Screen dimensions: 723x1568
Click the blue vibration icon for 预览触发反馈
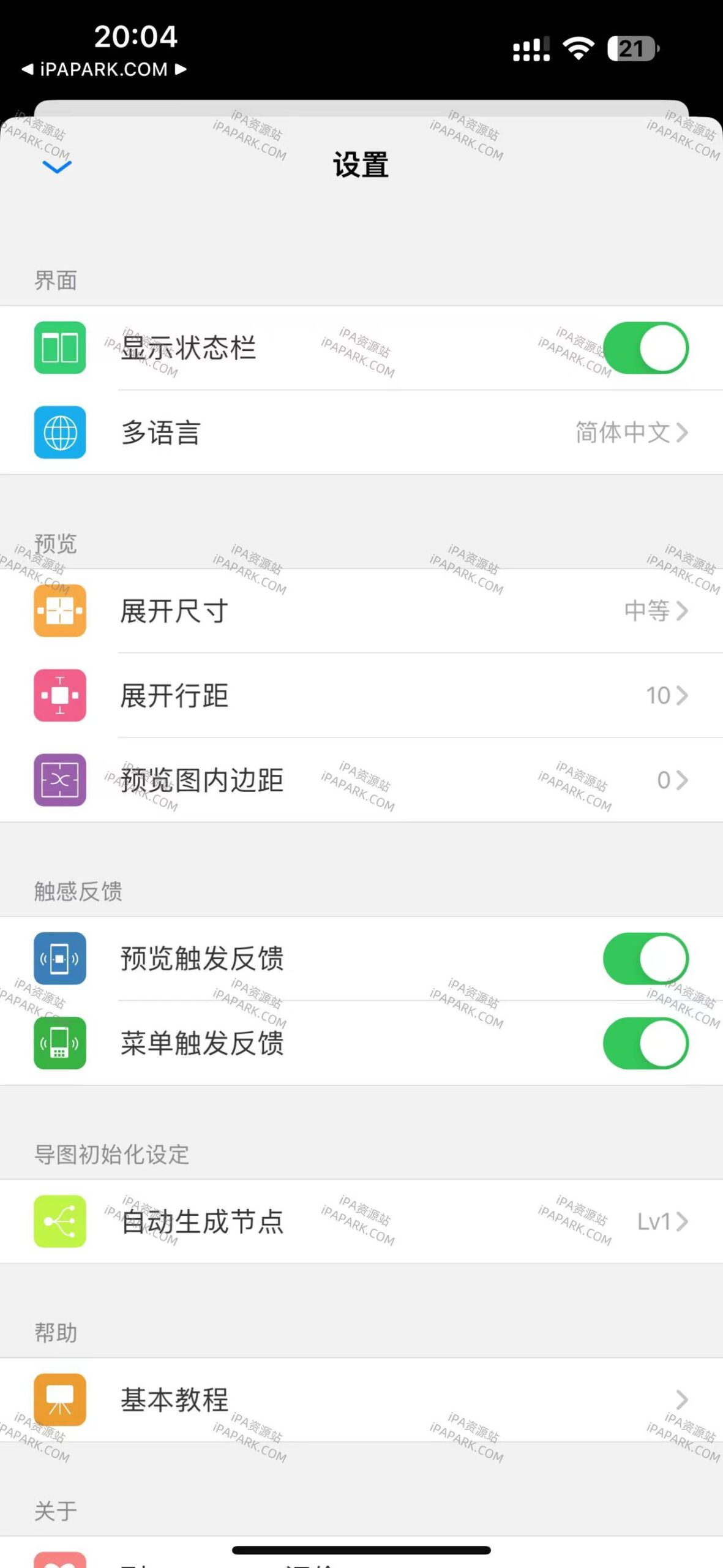click(x=59, y=959)
